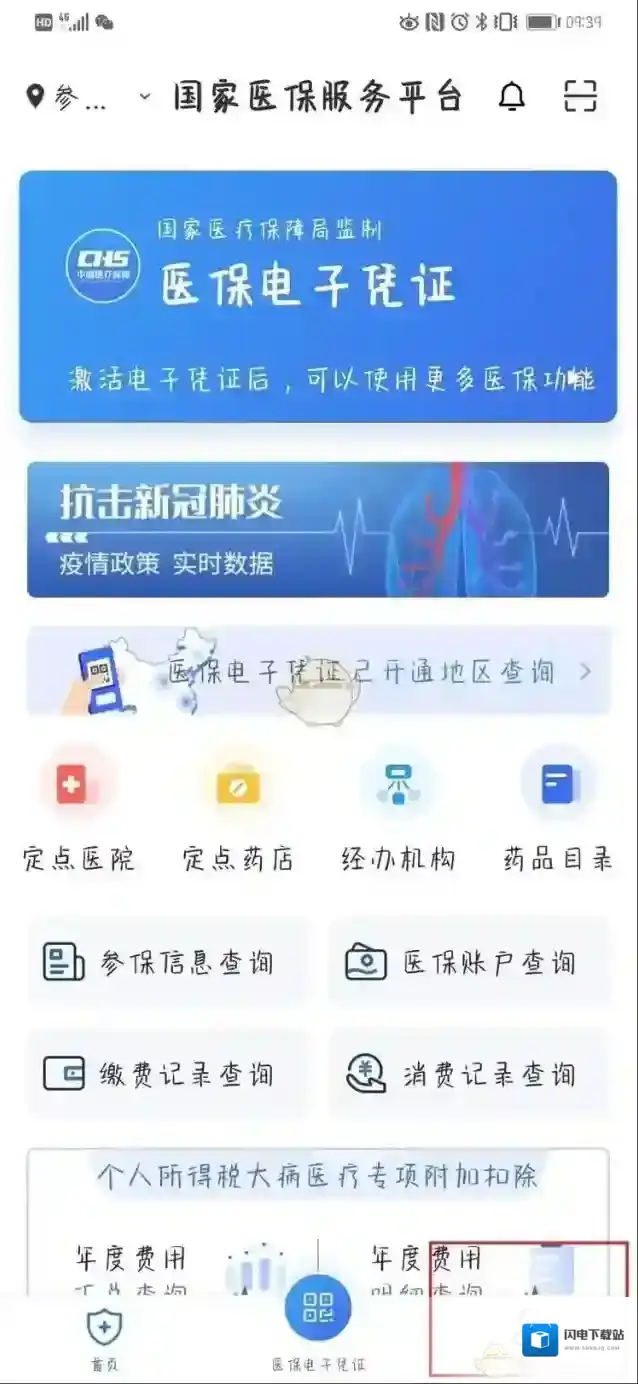This screenshot has width=638, height=1384.
Task: Open 定点药店
Action: (x=238, y=810)
